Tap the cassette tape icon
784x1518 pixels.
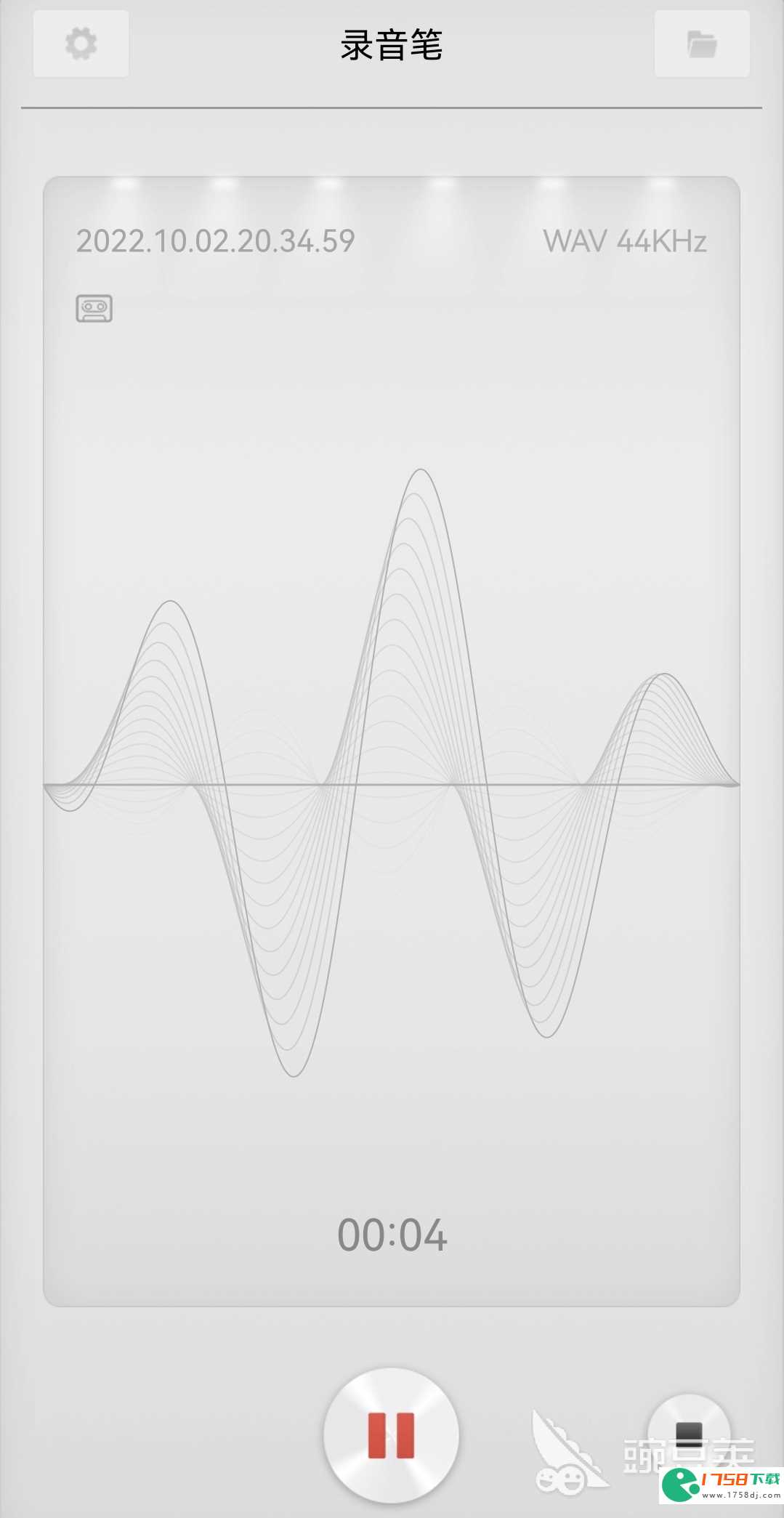(94, 308)
